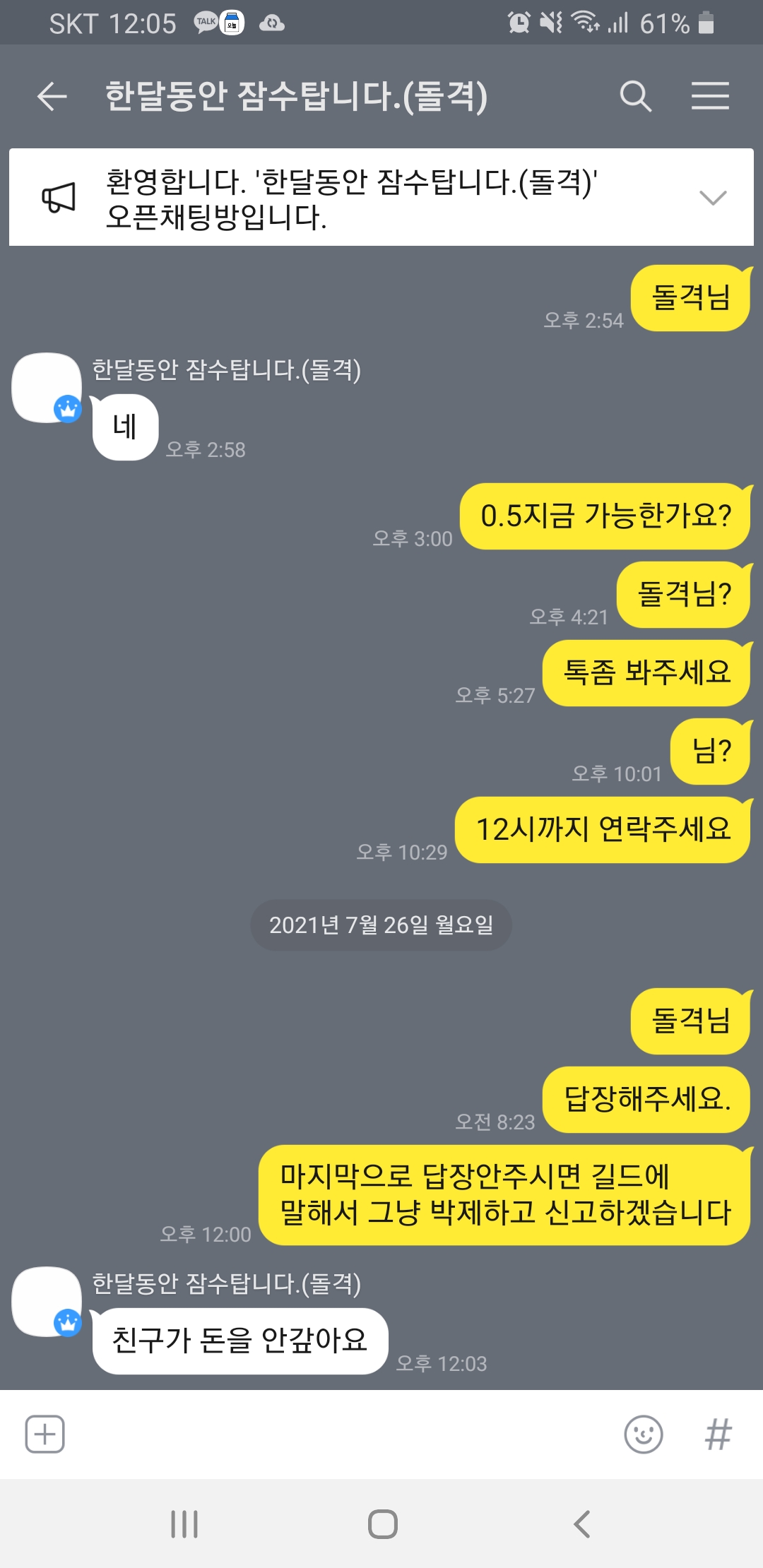The height and width of the screenshot is (1568, 763).
Task: Go back from the chat room
Action: coord(52,96)
